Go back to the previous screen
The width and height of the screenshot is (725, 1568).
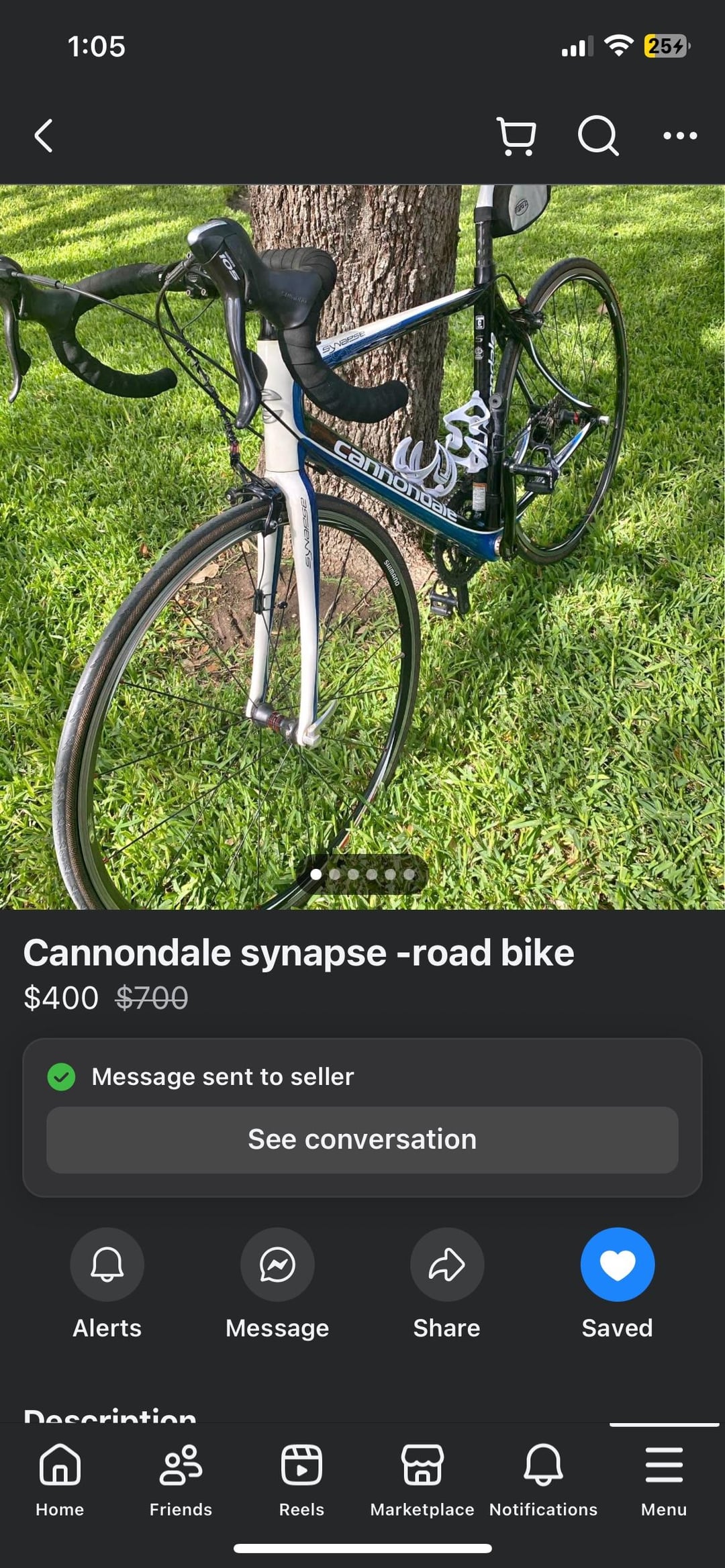point(44,136)
